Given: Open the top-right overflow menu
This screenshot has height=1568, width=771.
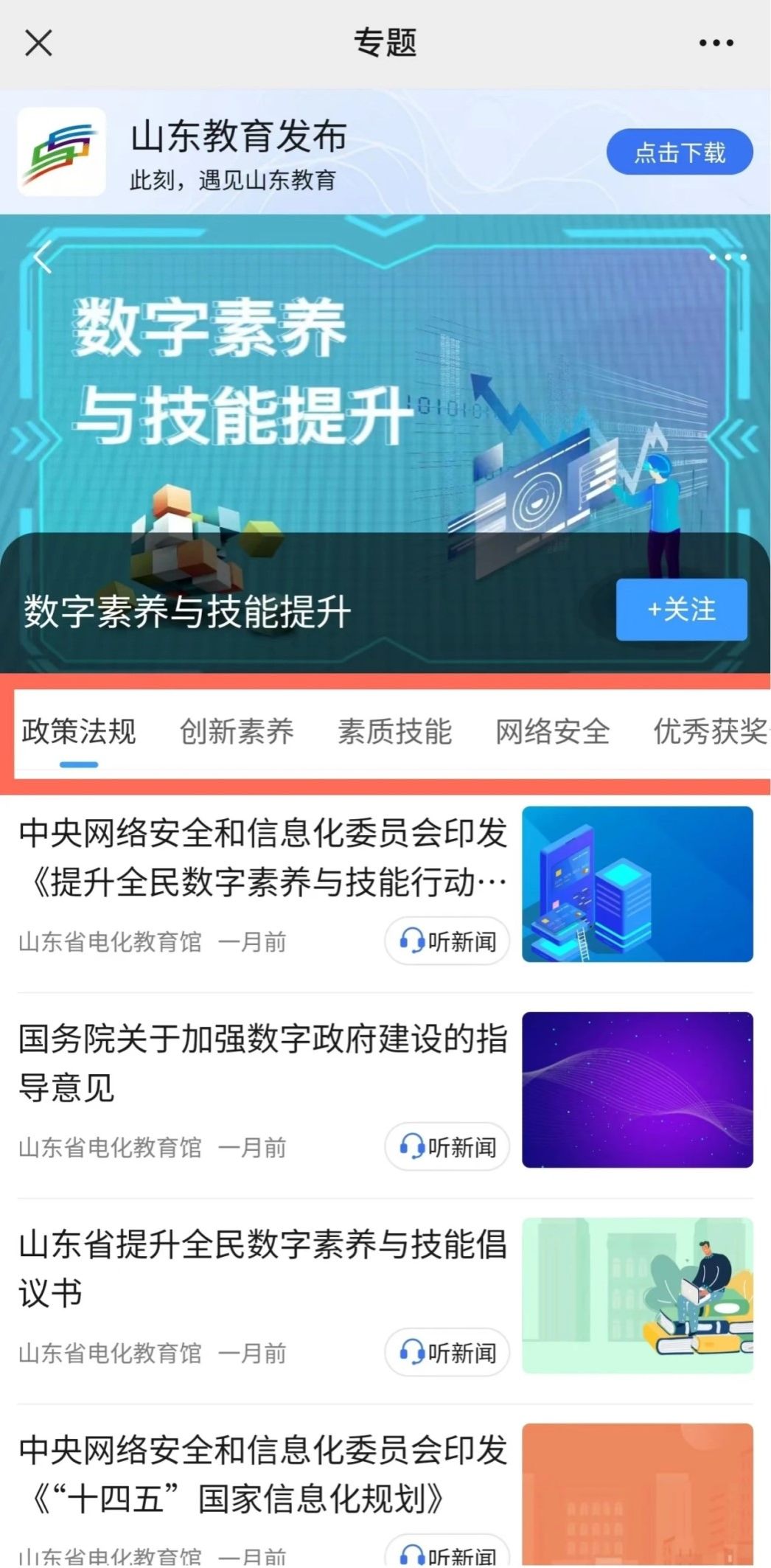Looking at the screenshot, I should click(x=716, y=43).
